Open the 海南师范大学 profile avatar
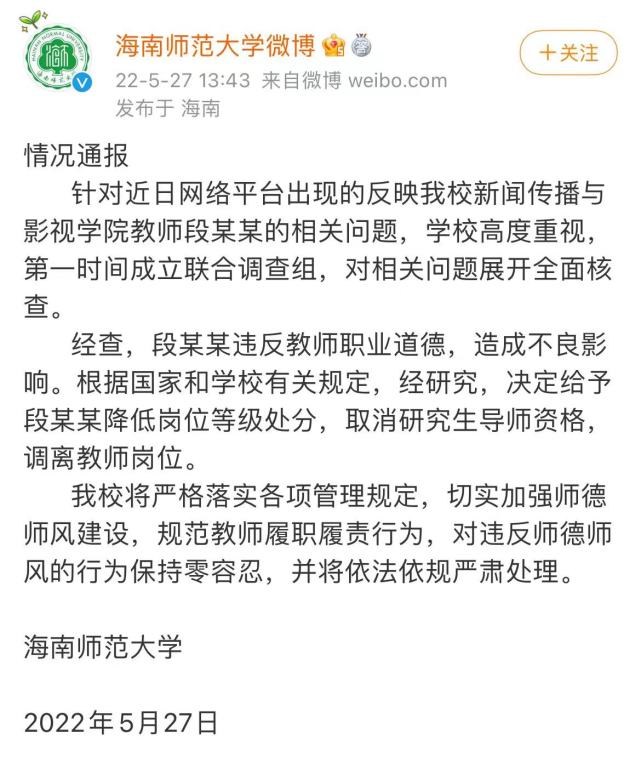This screenshot has height=757, width=641. [x=58, y=57]
